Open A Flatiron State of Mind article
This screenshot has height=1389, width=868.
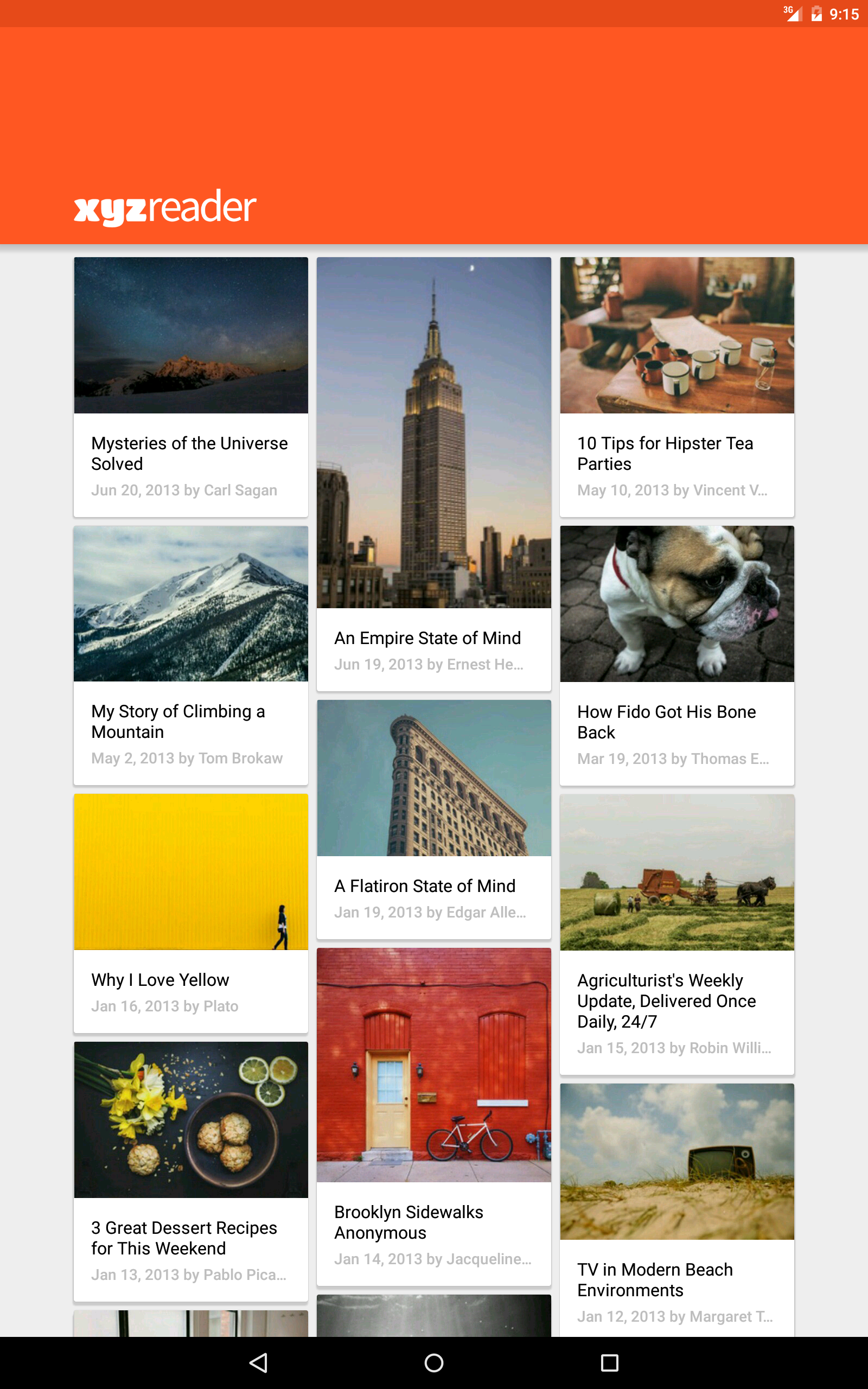point(433,820)
